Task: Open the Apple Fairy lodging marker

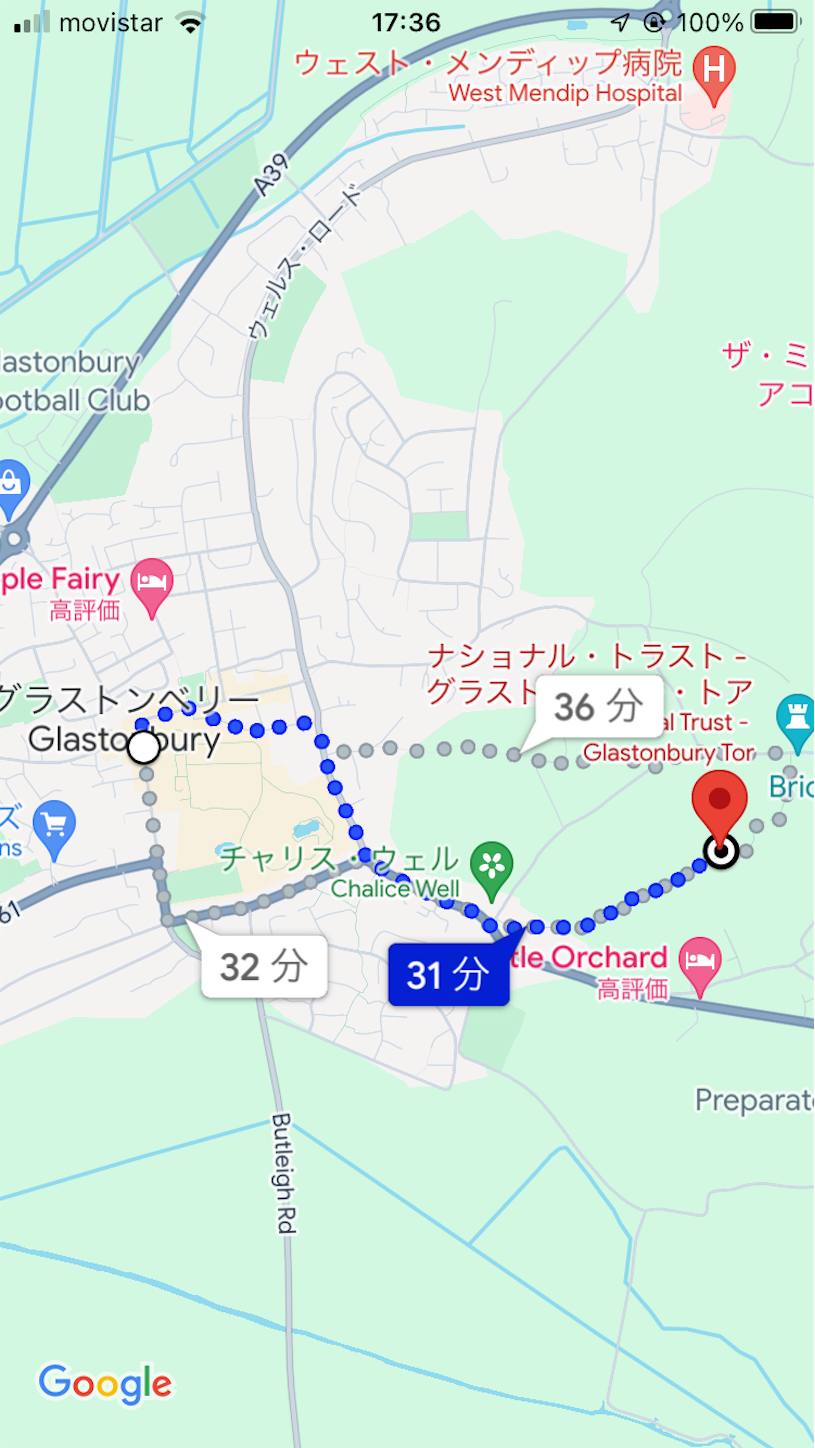Action: tap(153, 582)
